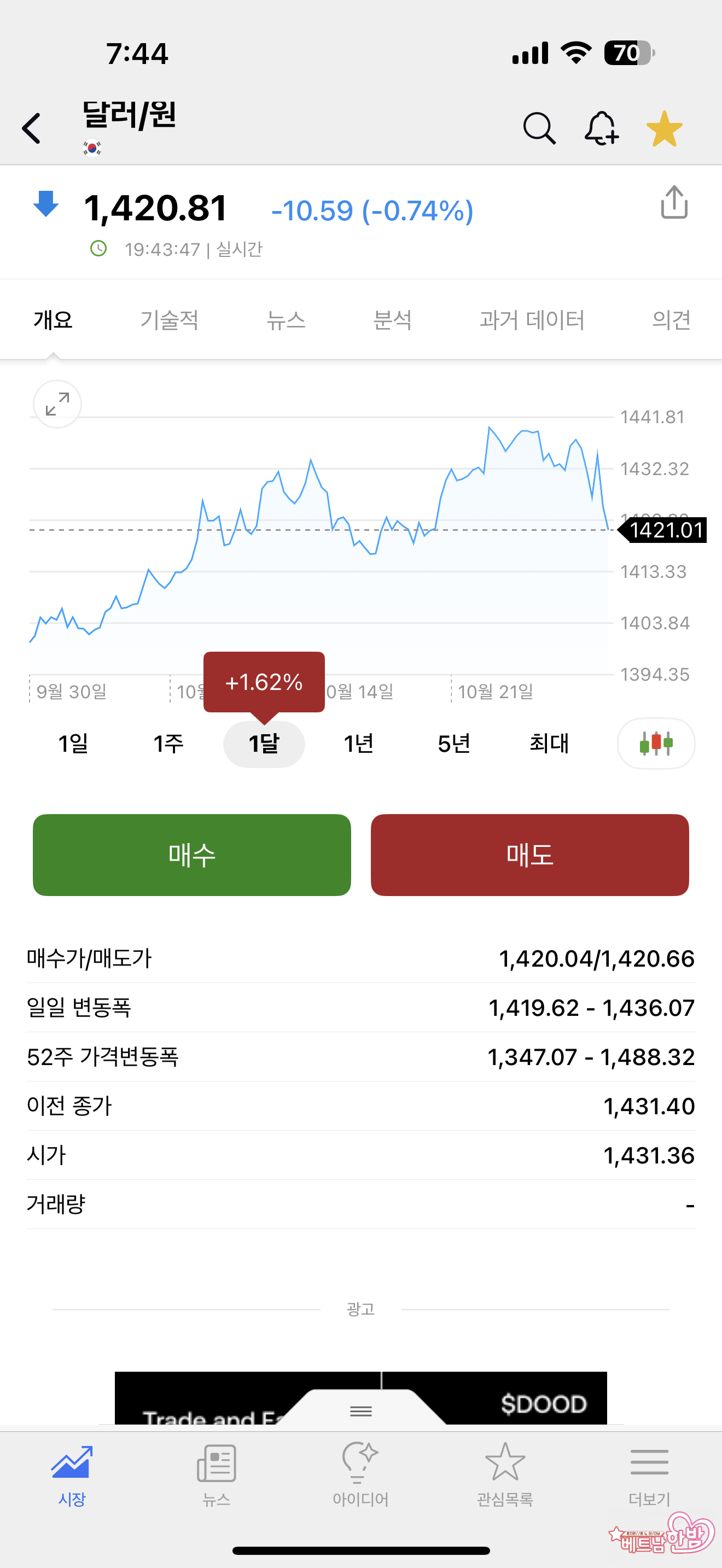Screen dimensions: 722x1568
Task: Expand the chart to fullscreen
Action: click(57, 404)
